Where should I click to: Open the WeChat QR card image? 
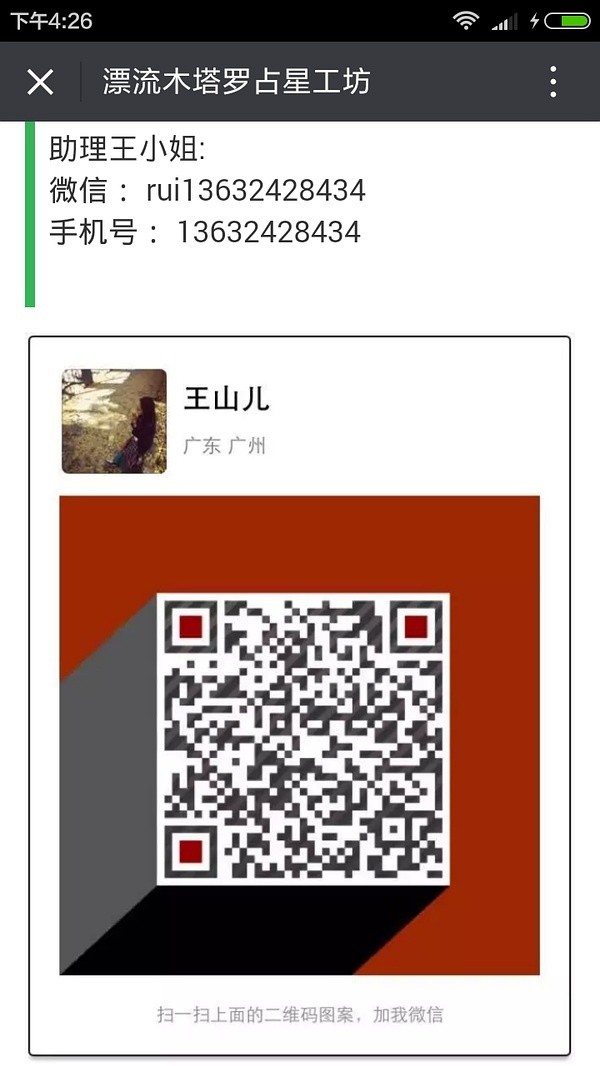299,695
